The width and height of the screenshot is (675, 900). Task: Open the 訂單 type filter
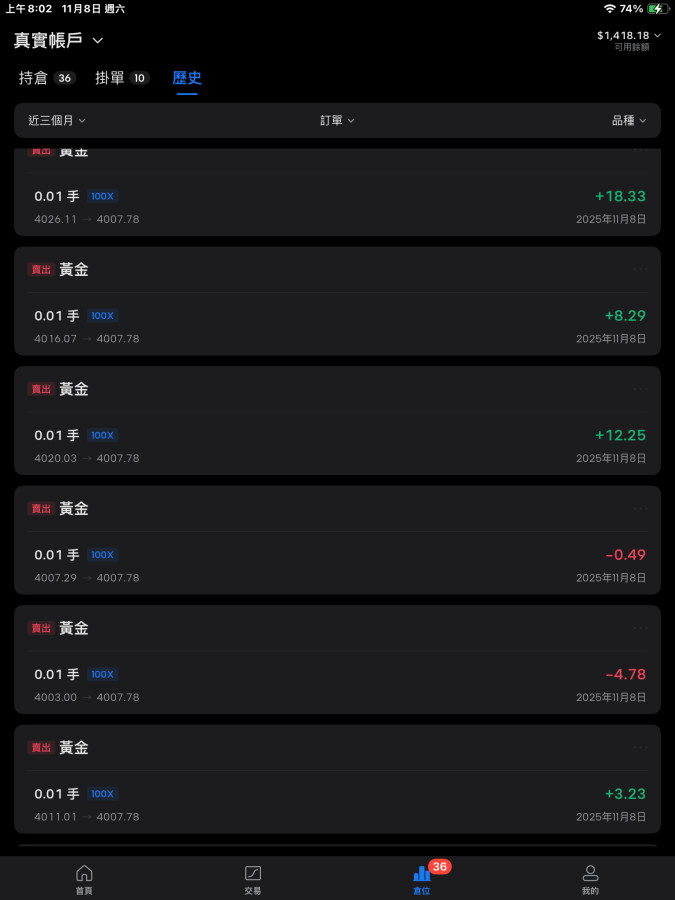coord(337,120)
